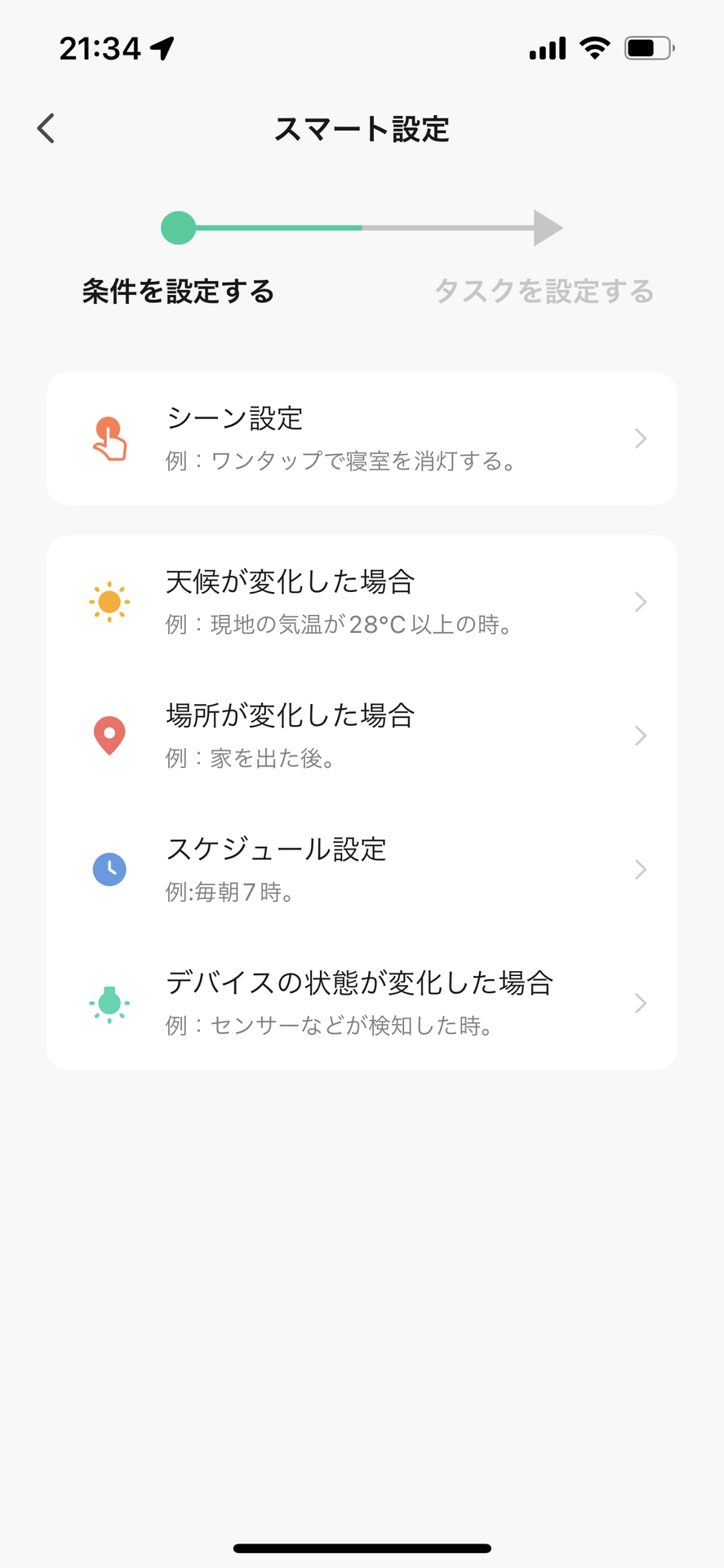This screenshot has height=1568, width=724.
Task: Activate the green progress dot
Action: pos(178,229)
